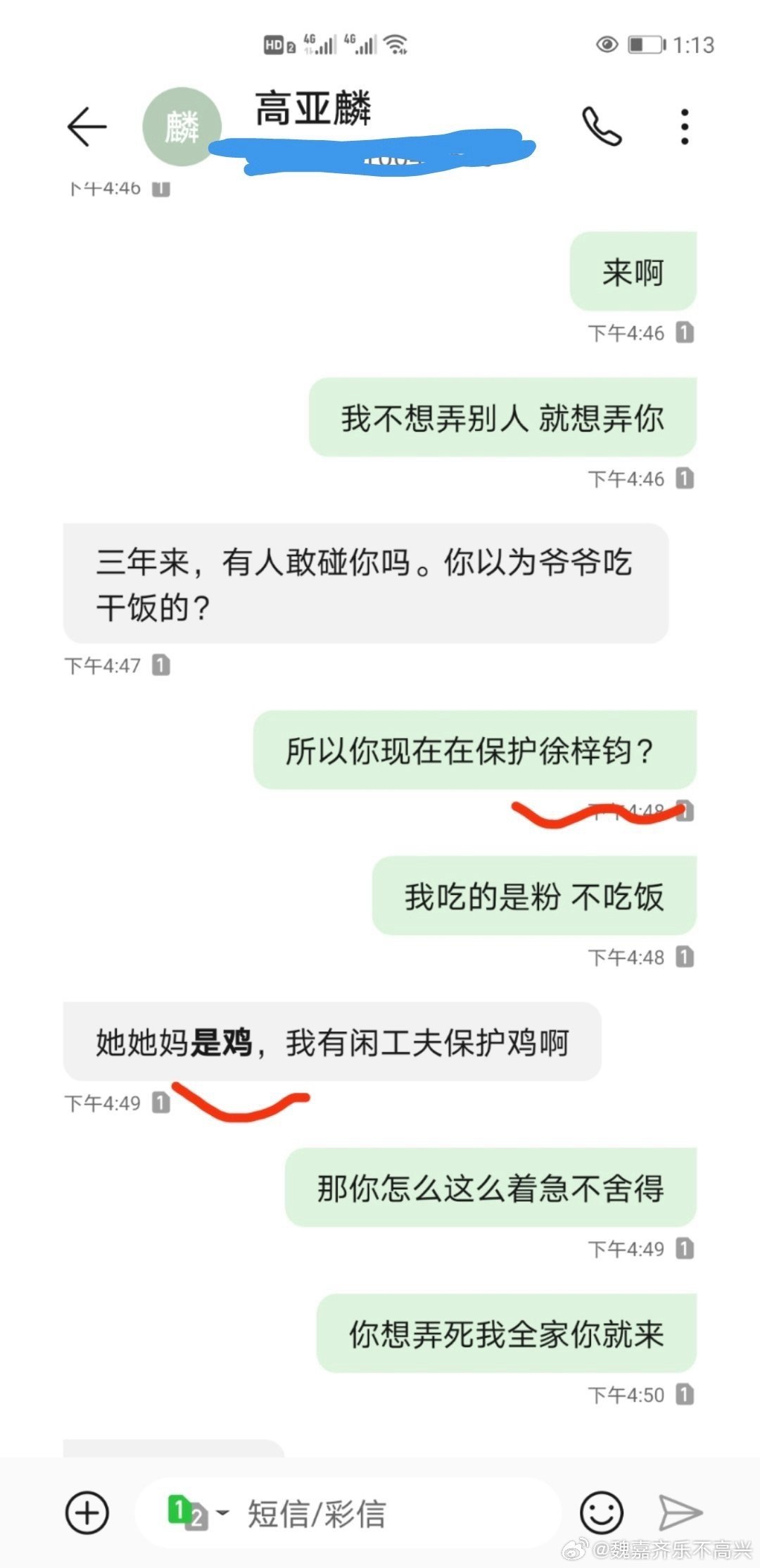Go back to the message list
Viewport: 760px width, 1568px height.
(x=87, y=127)
